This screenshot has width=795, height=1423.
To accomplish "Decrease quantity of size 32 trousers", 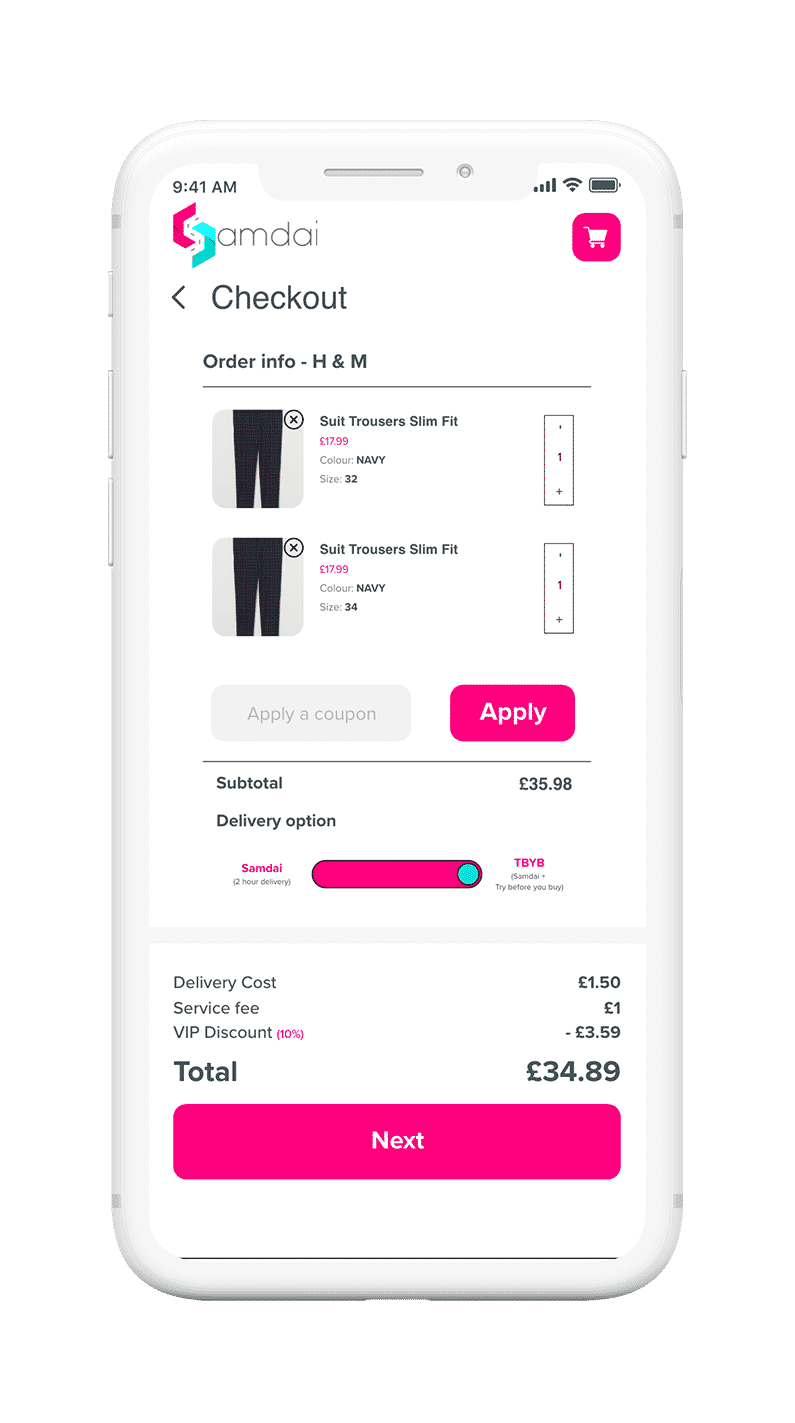I will pyautogui.click(x=559, y=427).
